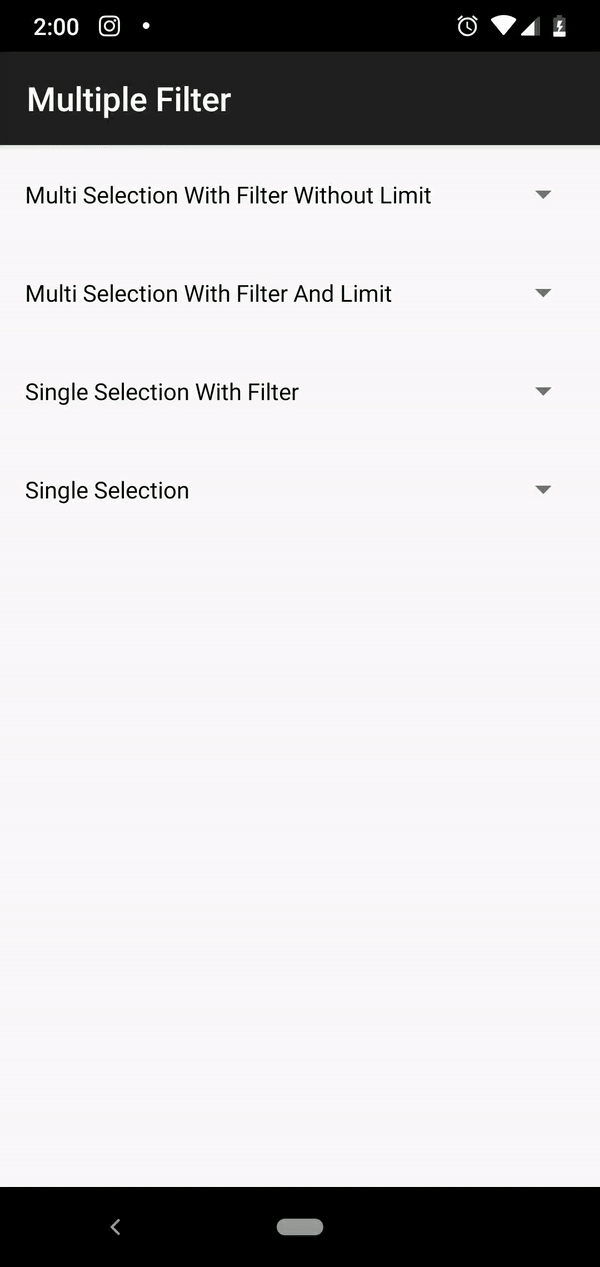Open the Single Selection With Filter dropdown
Screen dimensions: 600x1267
coord(543,392)
